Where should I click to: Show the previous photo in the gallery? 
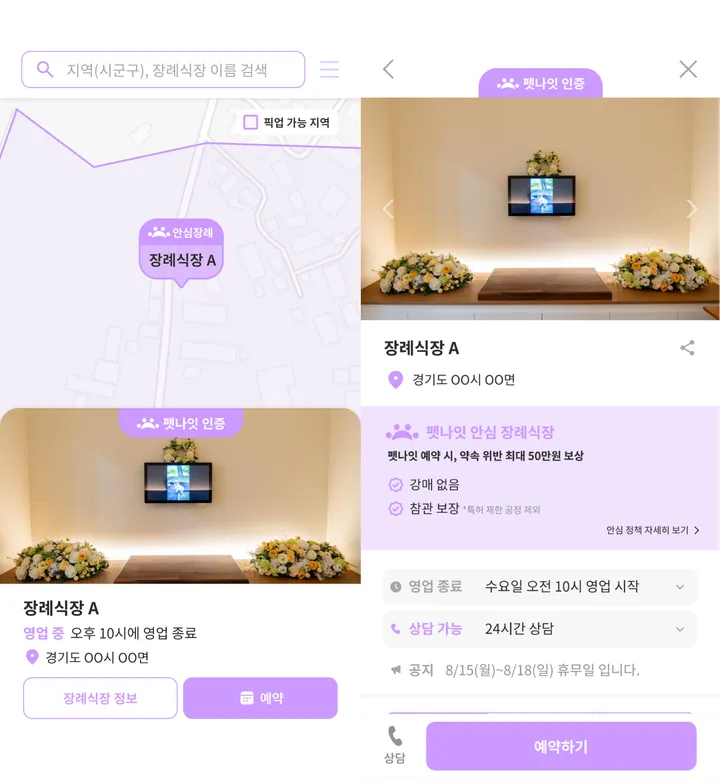[x=388, y=209]
